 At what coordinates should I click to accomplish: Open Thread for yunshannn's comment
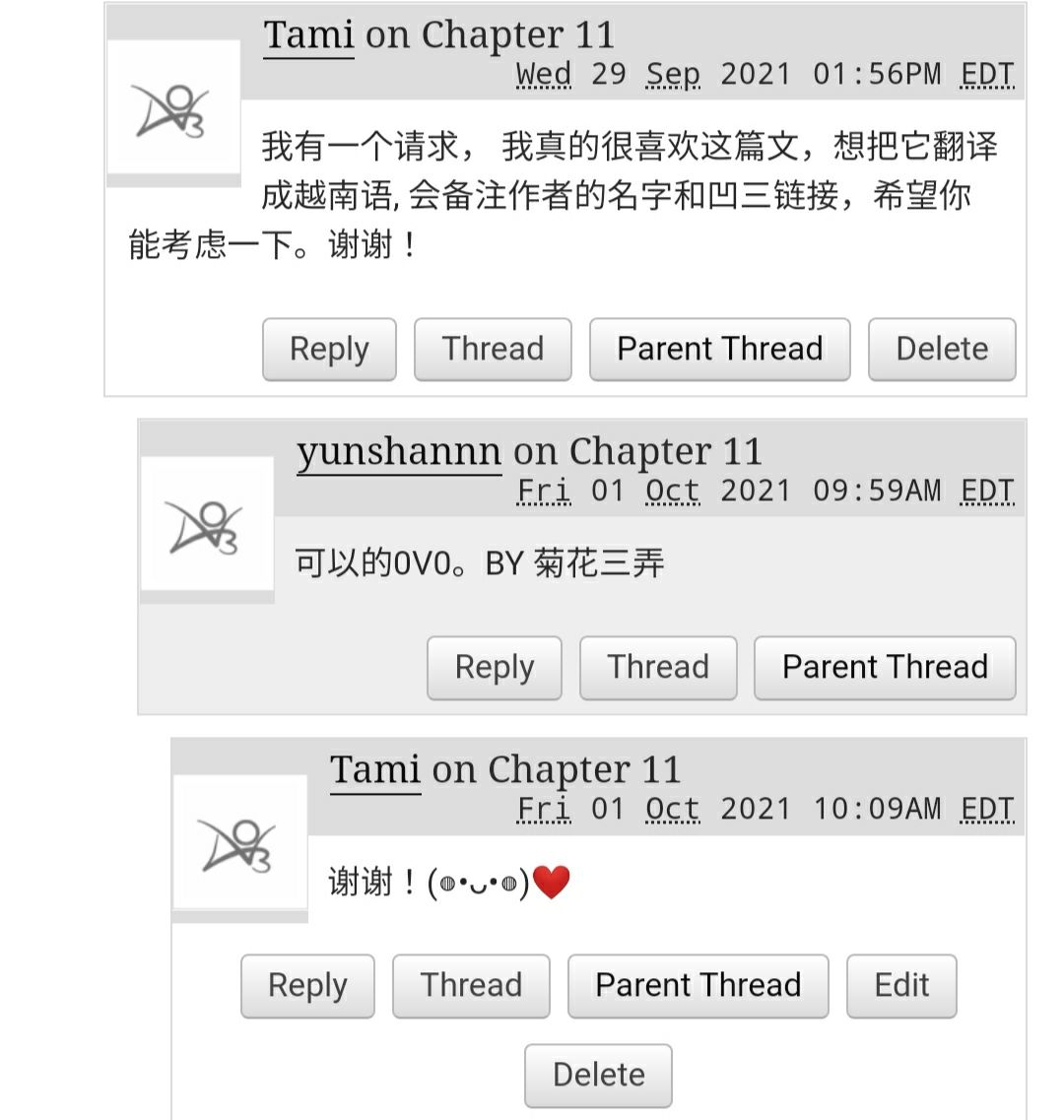[x=658, y=667]
